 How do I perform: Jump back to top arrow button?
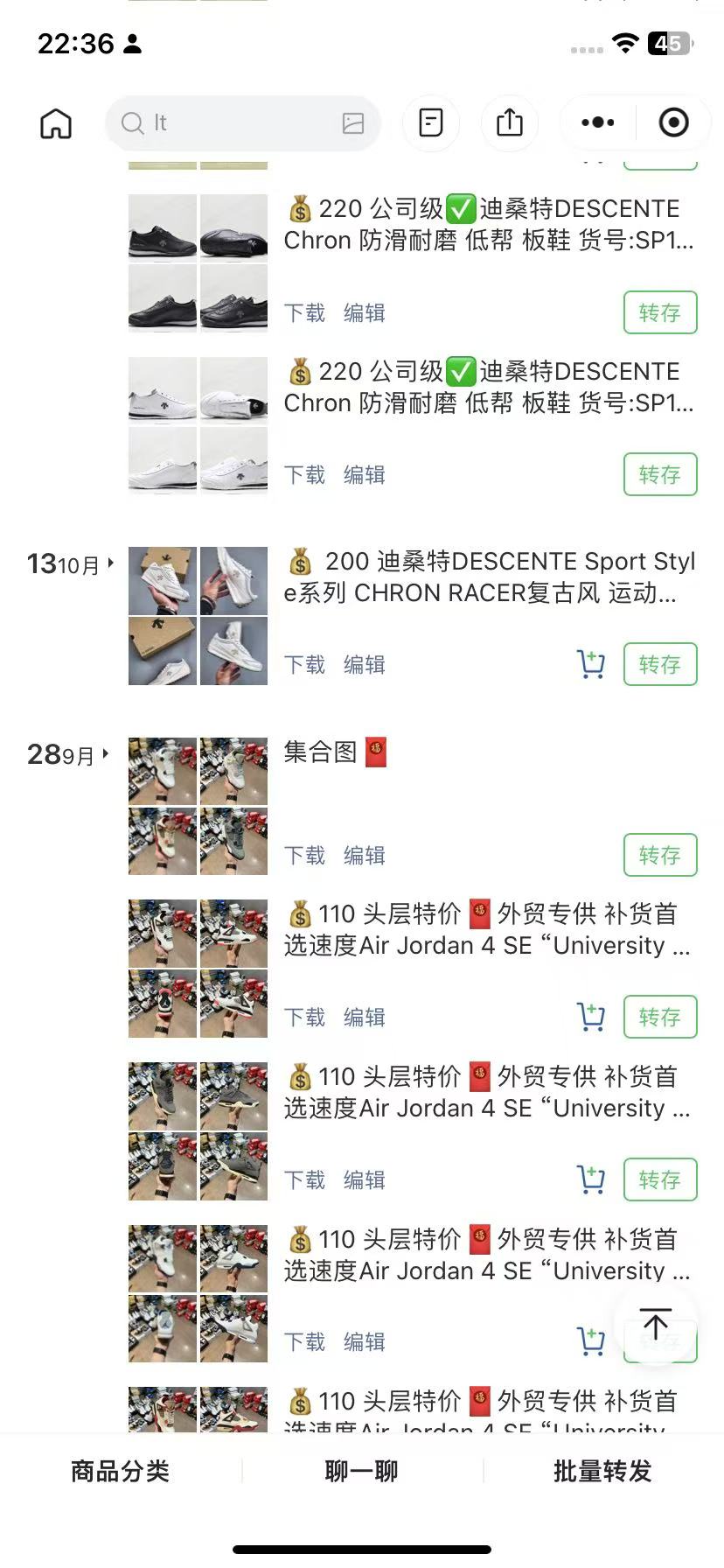[656, 1324]
